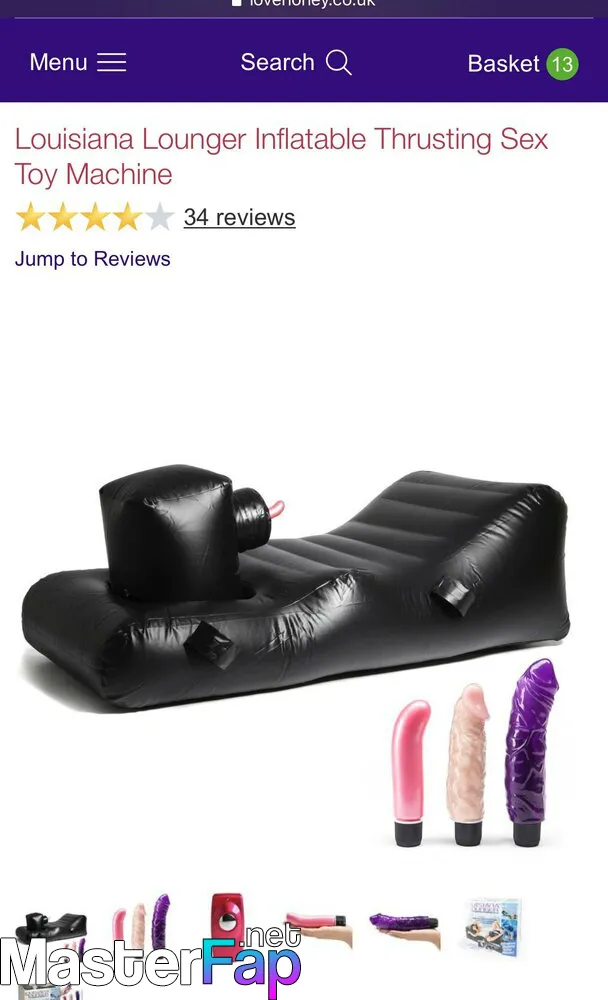Screen dimensions: 608x1000
Task: Select the product box packaging thumbnail
Action: tap(492, 926)
